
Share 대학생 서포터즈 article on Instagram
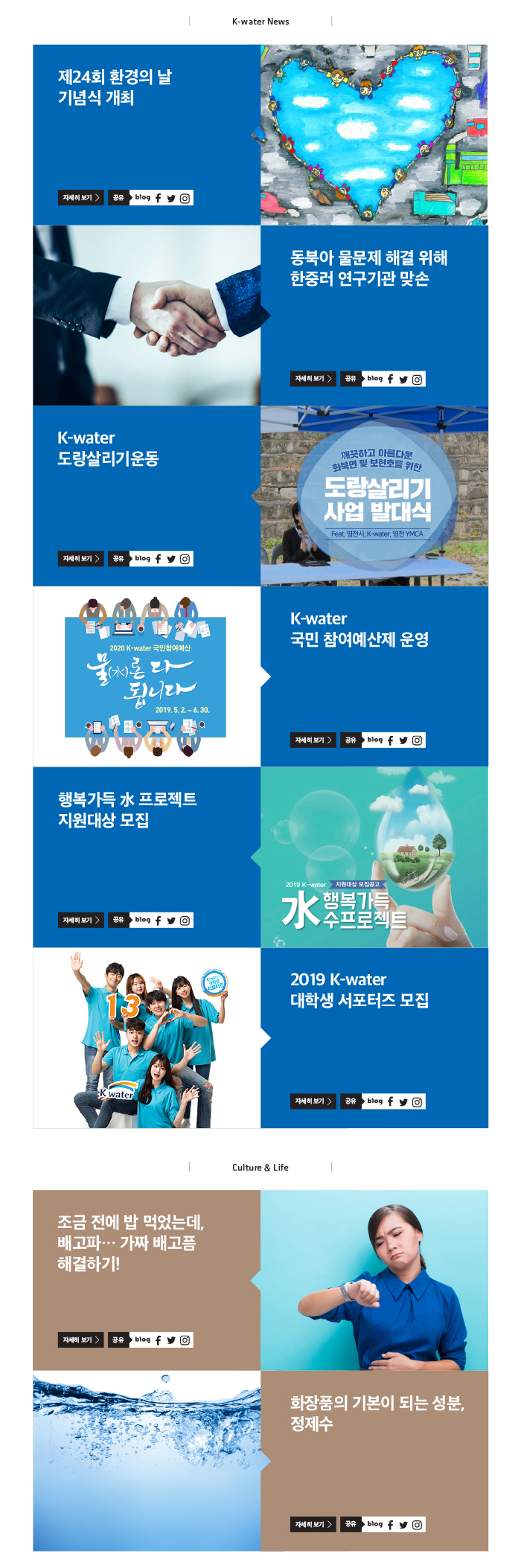418,1102
